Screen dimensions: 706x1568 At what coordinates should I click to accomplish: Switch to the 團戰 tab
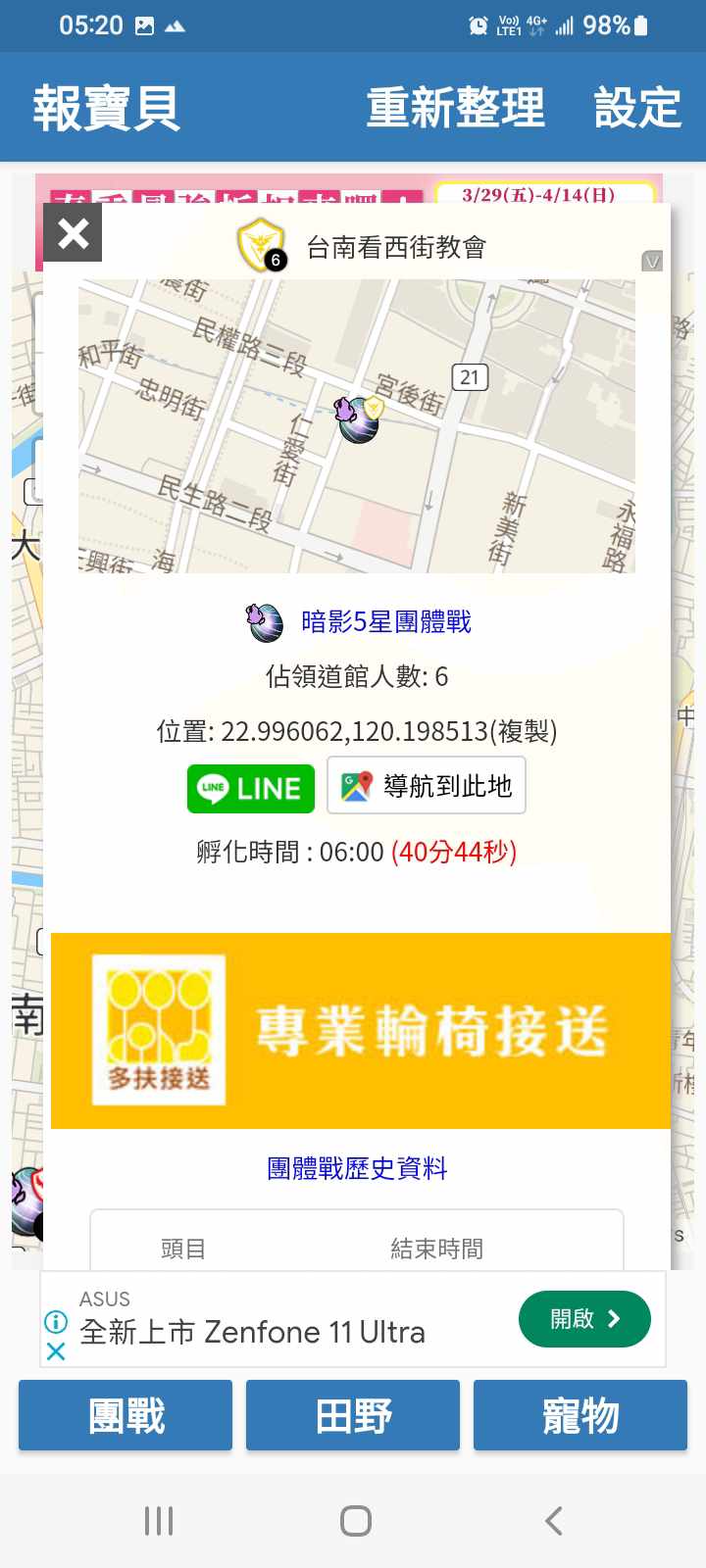pos(126,1415)
